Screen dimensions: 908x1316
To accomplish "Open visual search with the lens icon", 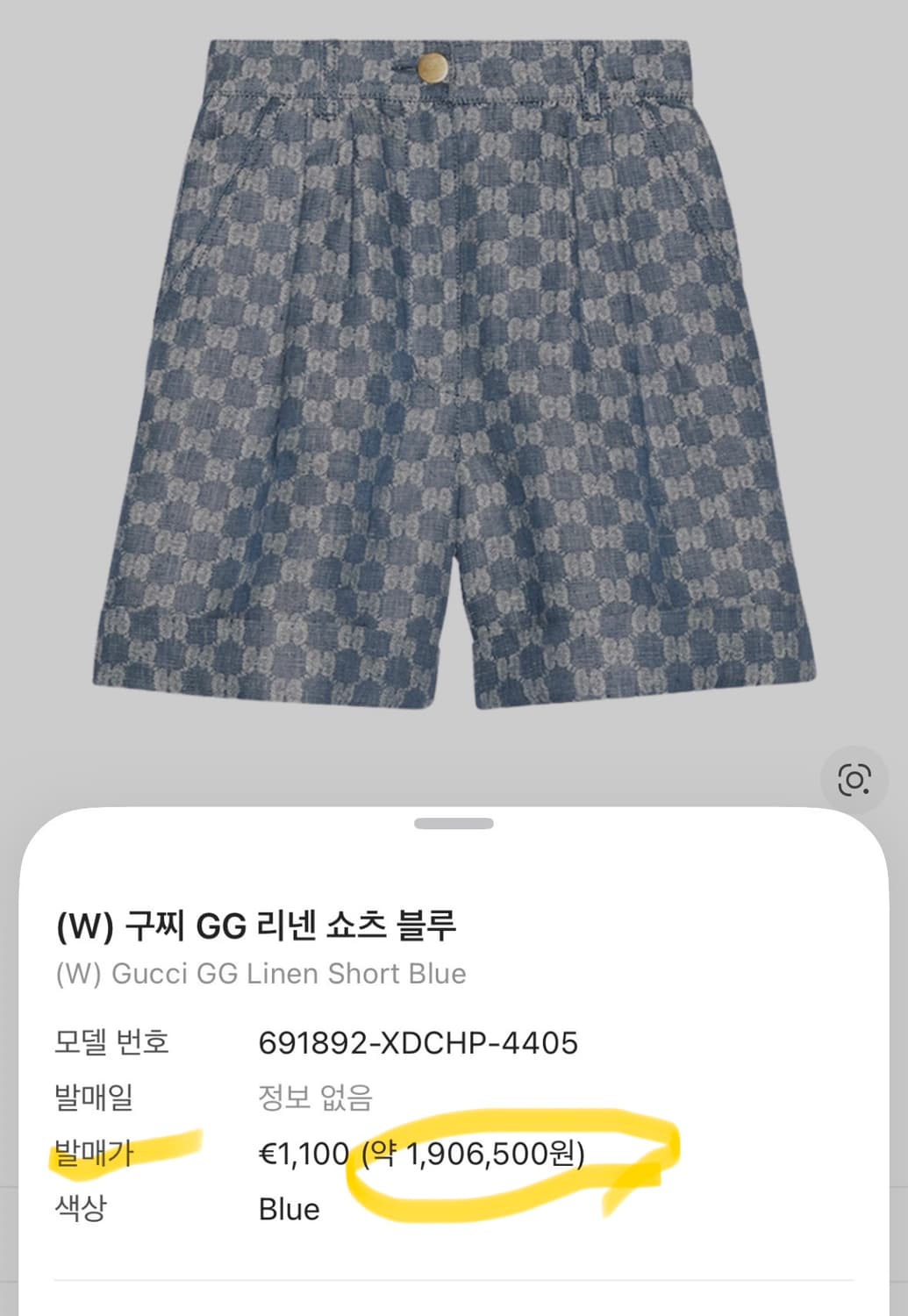I will point(855,778).
